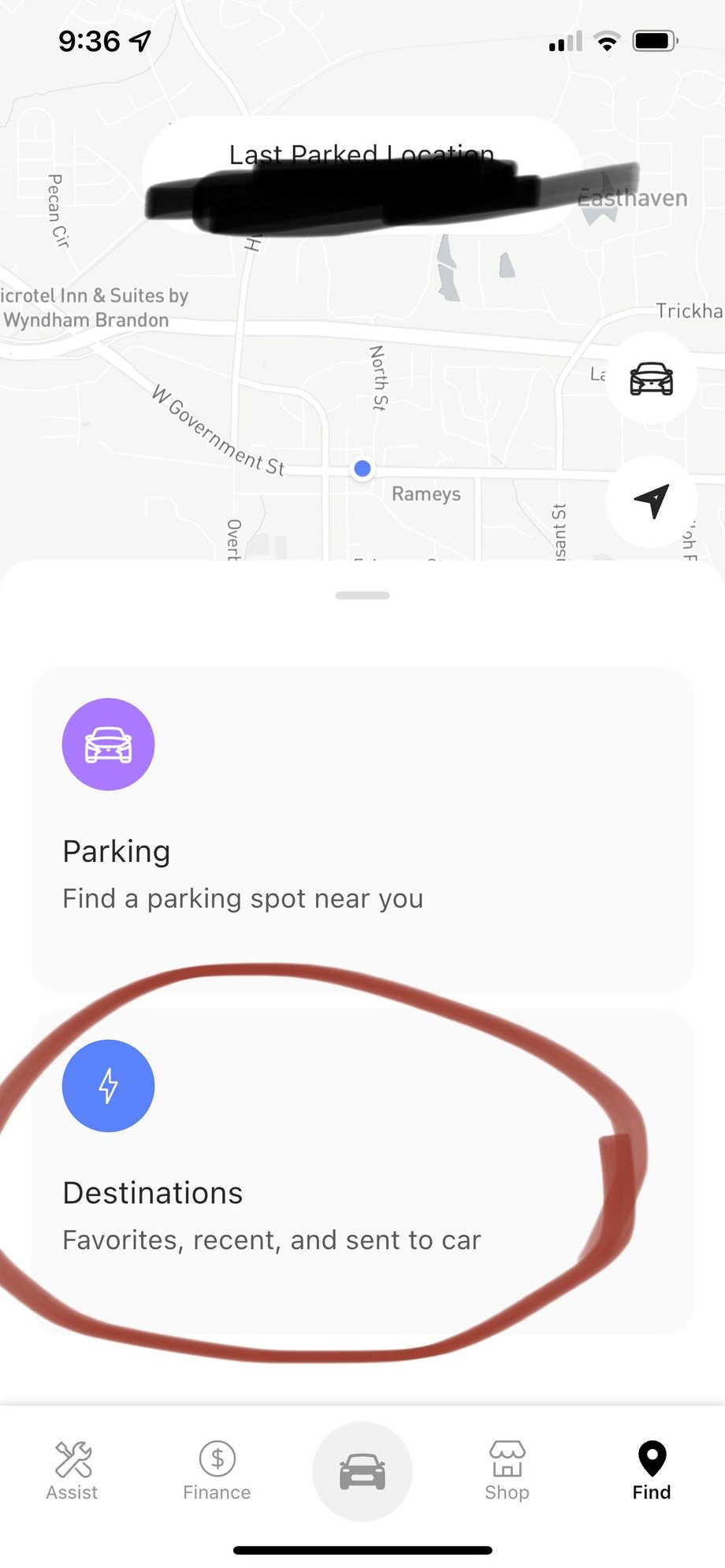The width and height of the screenshot is (725, 1568).
Task: Show the car's location on the map
Action: point(651,378)
